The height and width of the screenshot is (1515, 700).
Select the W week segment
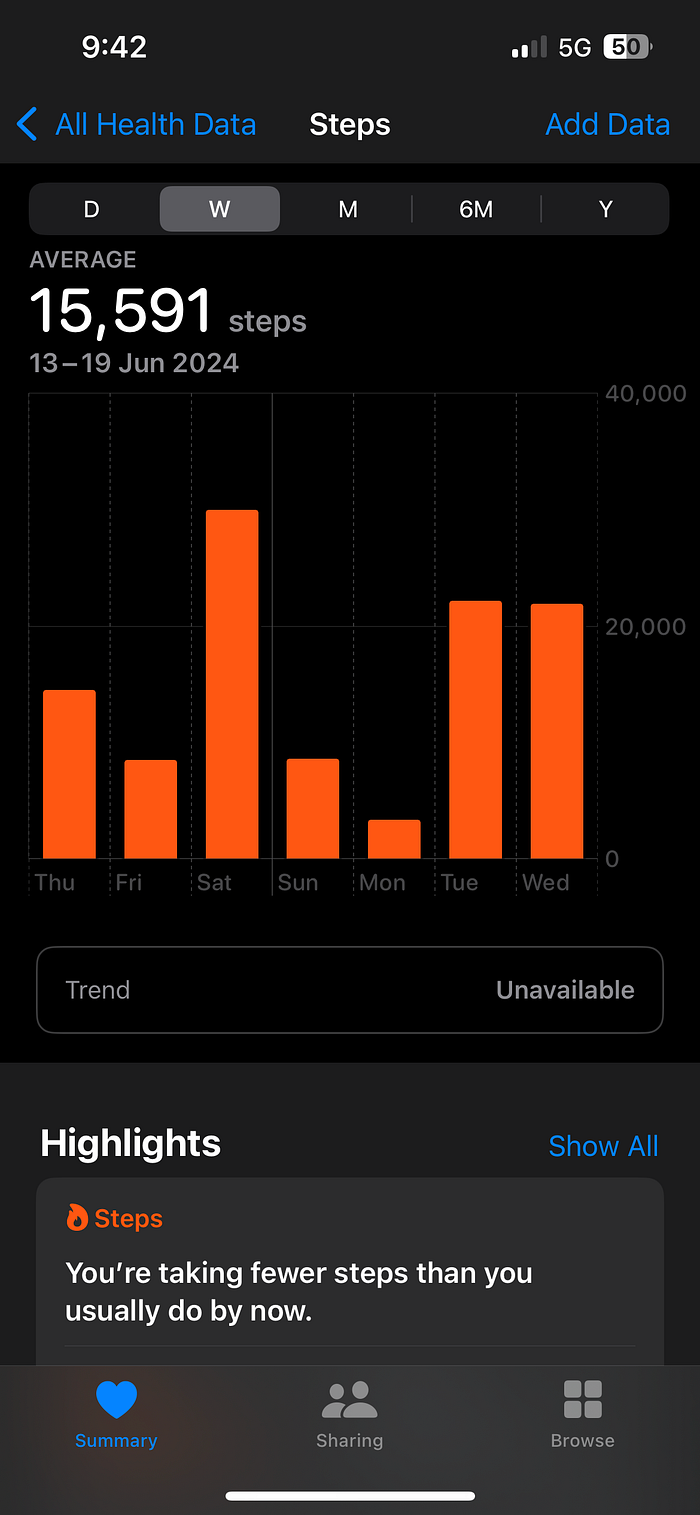coord(220,209)
